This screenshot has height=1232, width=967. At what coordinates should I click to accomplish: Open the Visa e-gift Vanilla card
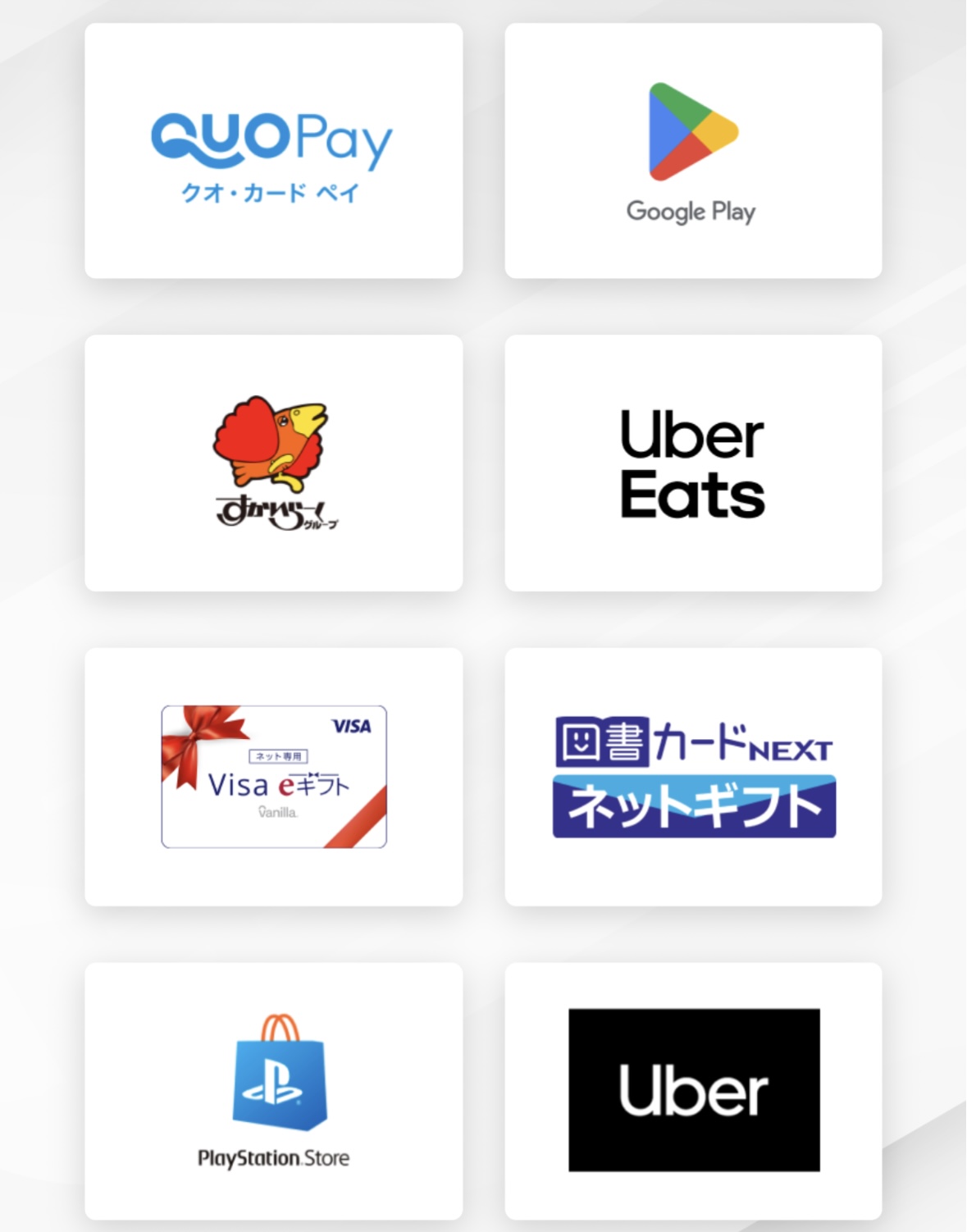tap(273, 777)
